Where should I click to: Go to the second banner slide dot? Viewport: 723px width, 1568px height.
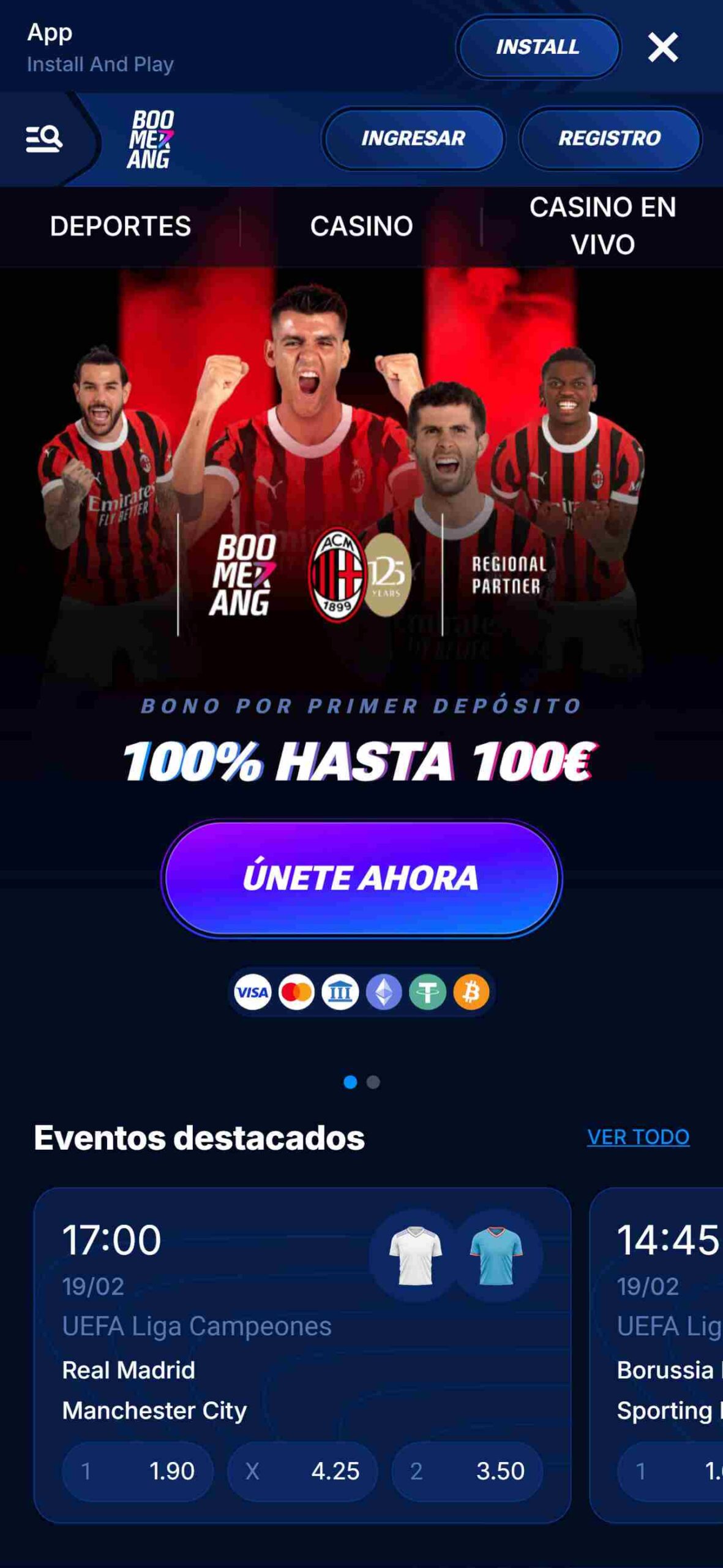point(373,1082)
